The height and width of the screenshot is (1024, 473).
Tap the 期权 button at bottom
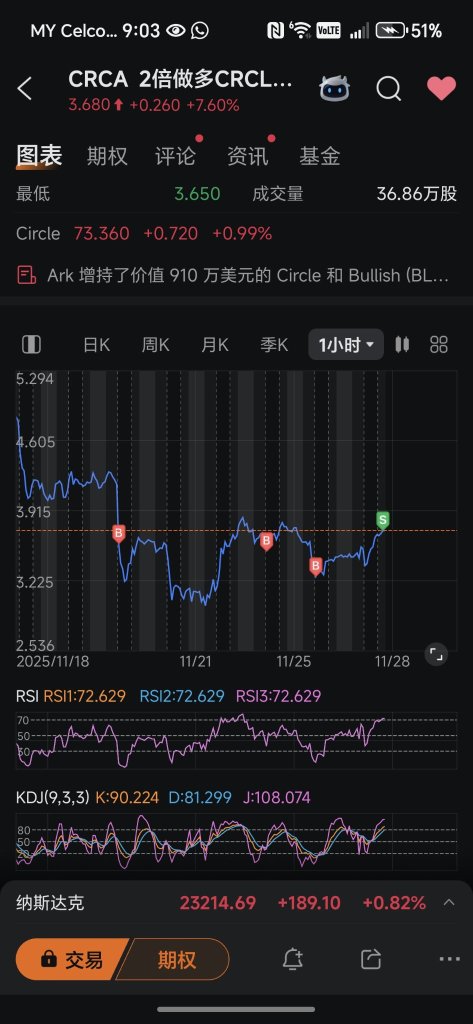pos(175,959)
